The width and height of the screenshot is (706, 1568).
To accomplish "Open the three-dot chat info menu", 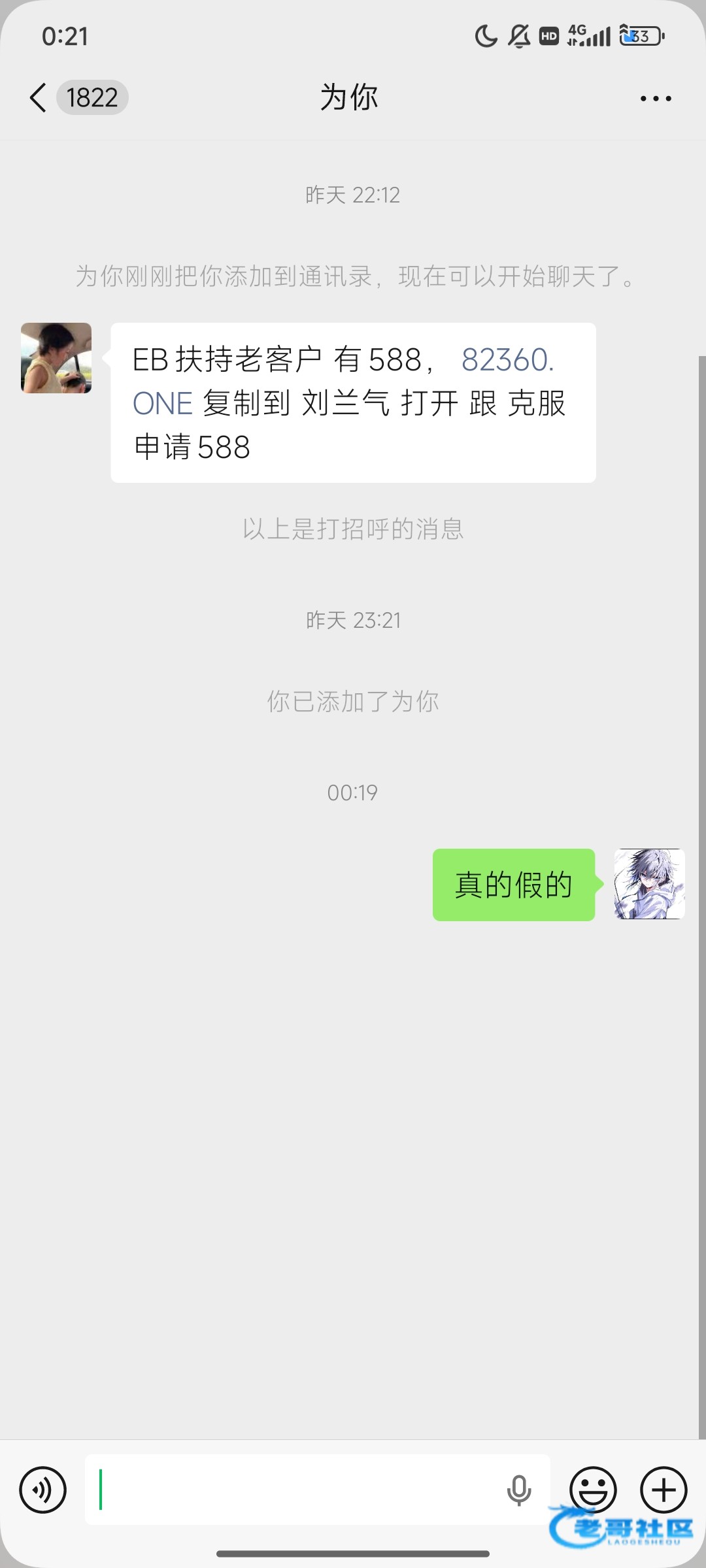I will click(x=655, y=99).
